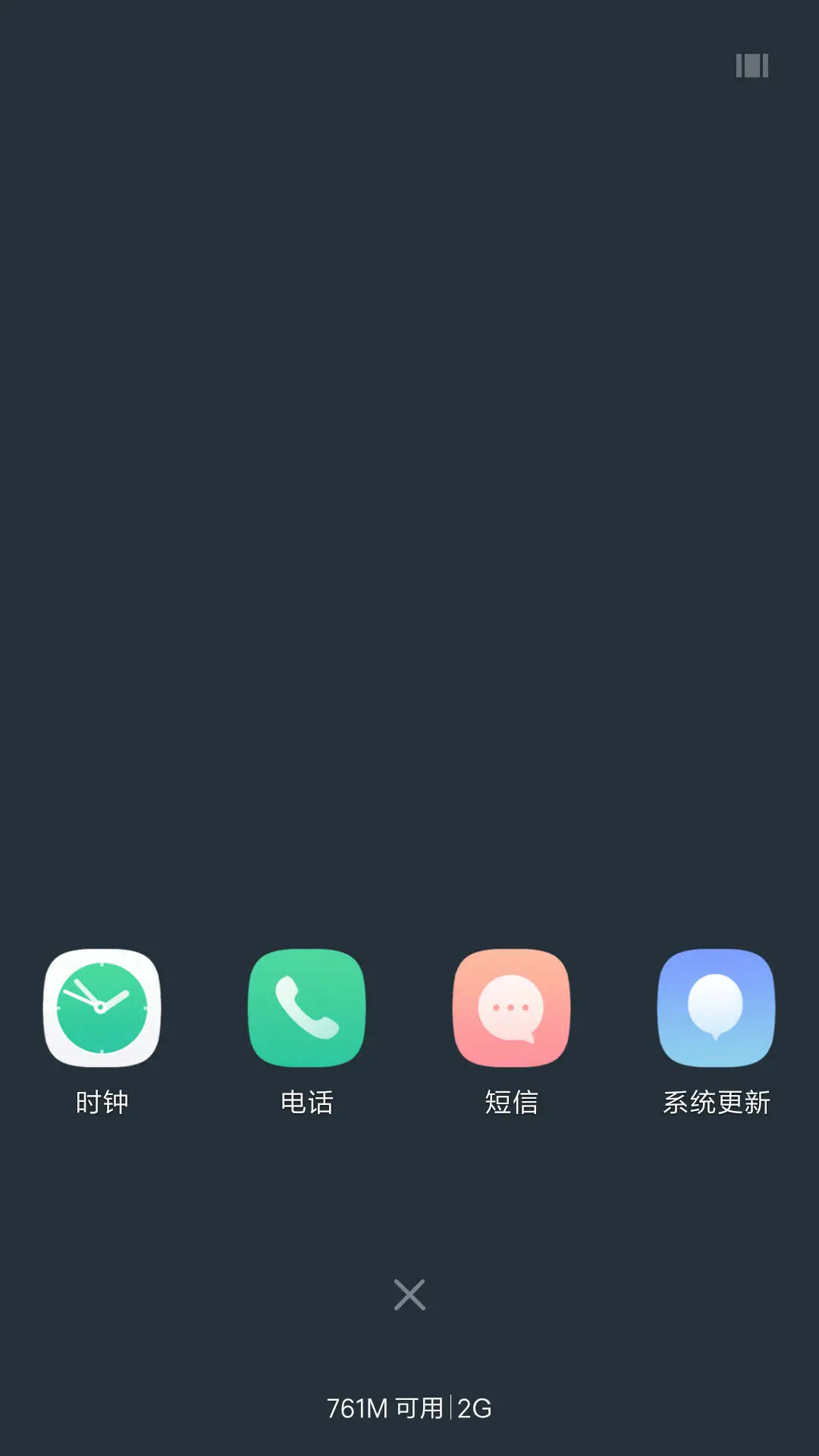Open Clock by tapping its white rounded tile
Image resolution: width=819 pixels, height=1456 pixels.
[102, 1009]
